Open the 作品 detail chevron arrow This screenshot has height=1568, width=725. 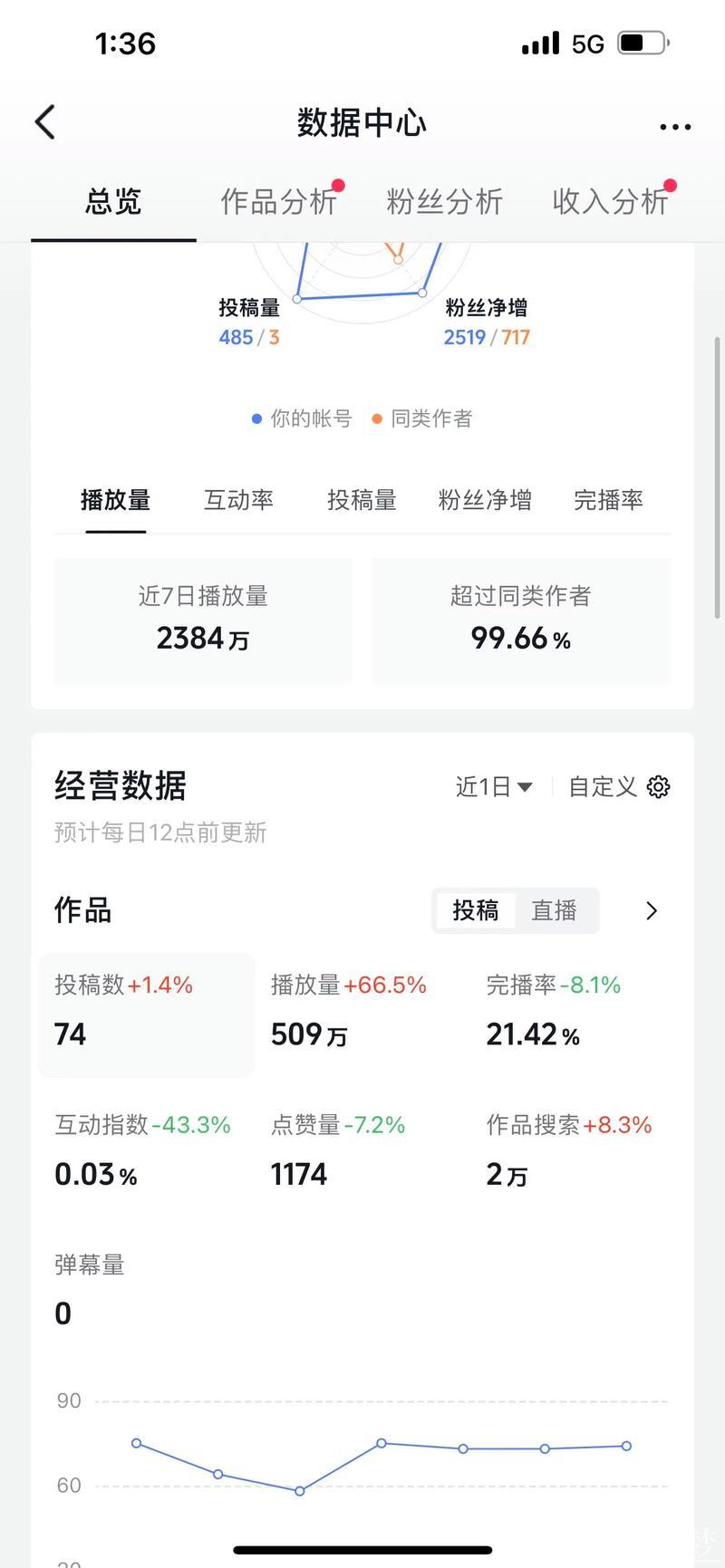(x=651, y=911)
